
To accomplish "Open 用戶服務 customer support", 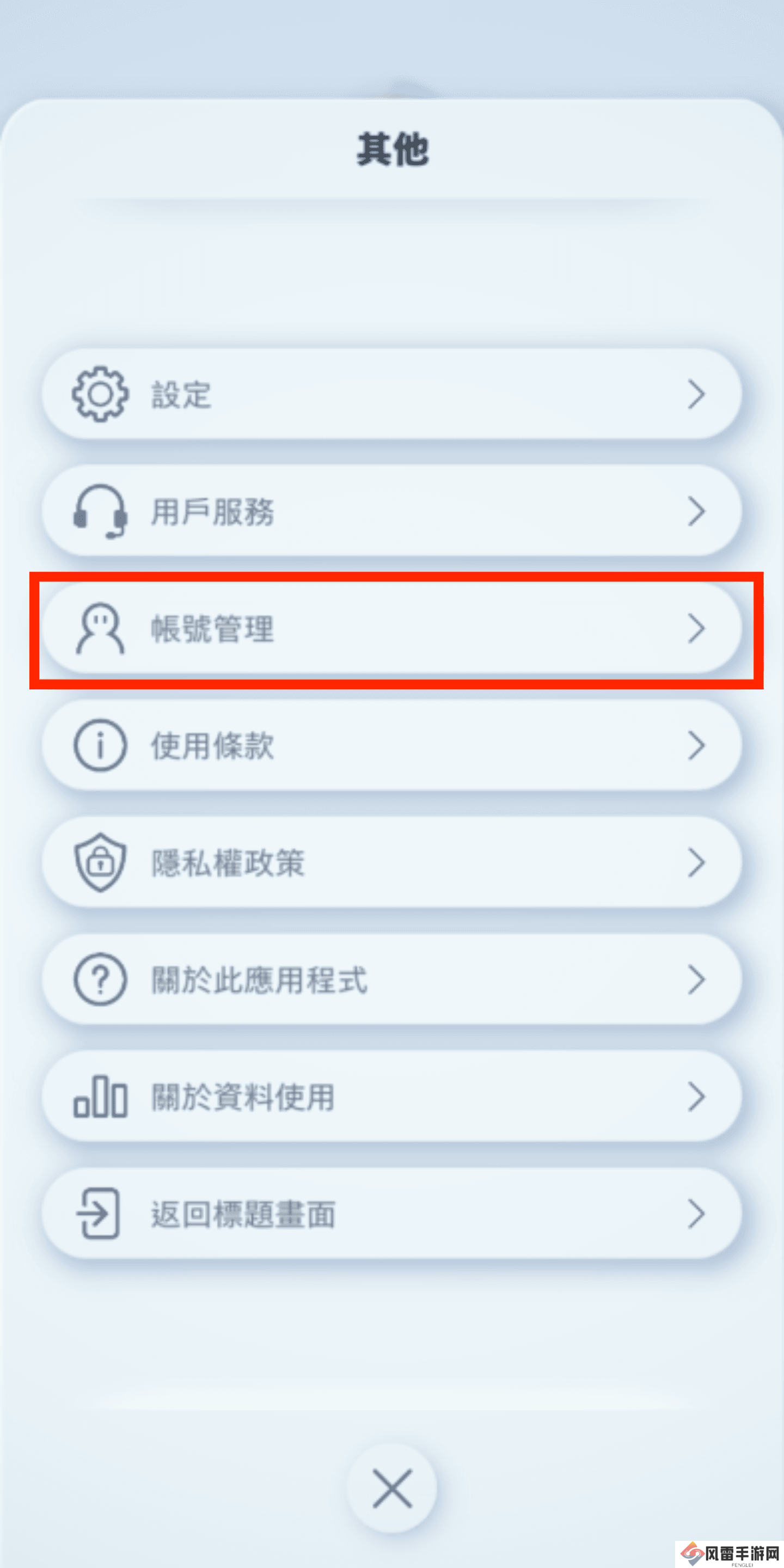I will pyautogui.click(x=391, y=511).
